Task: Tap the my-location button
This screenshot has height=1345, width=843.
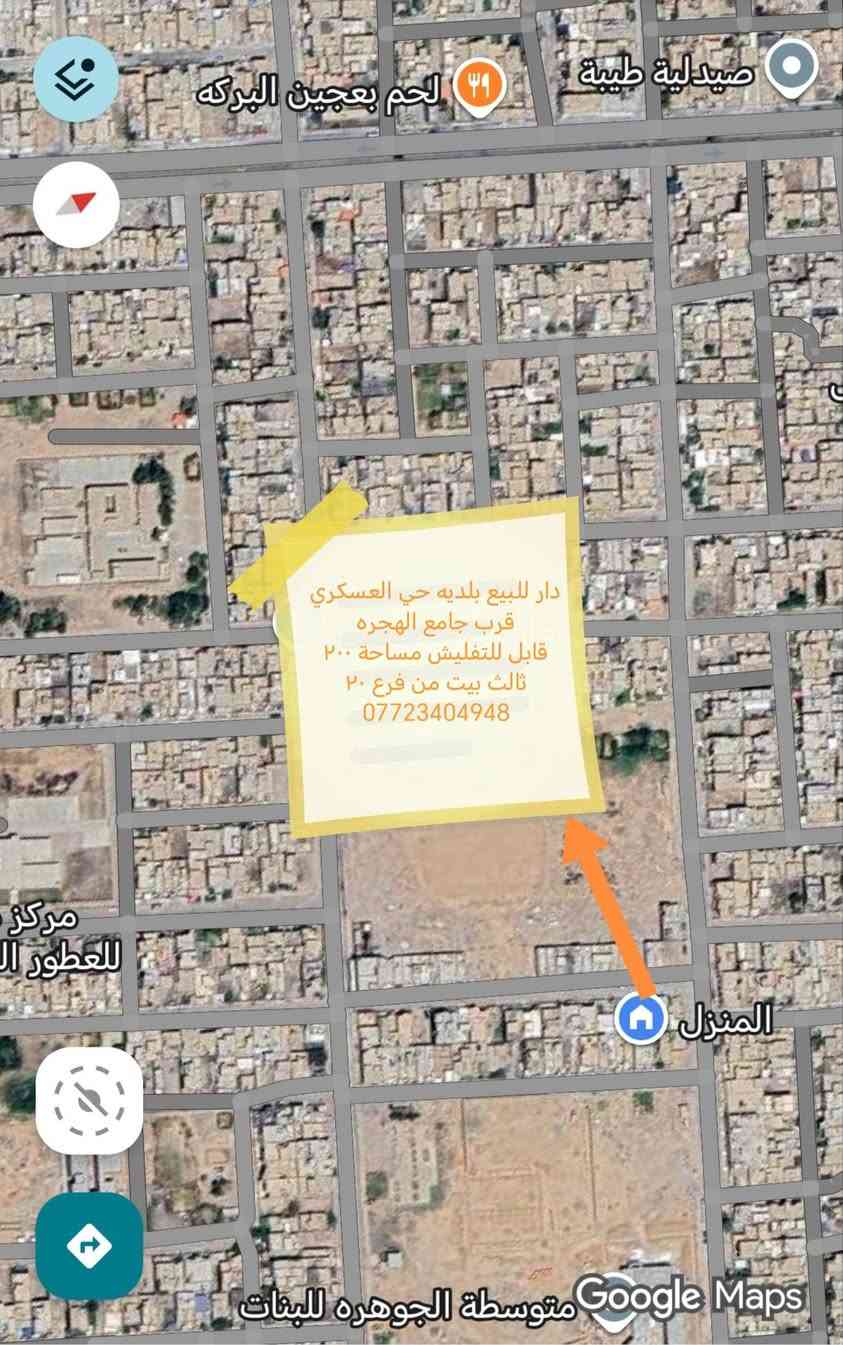Action: click(89, 1101)
